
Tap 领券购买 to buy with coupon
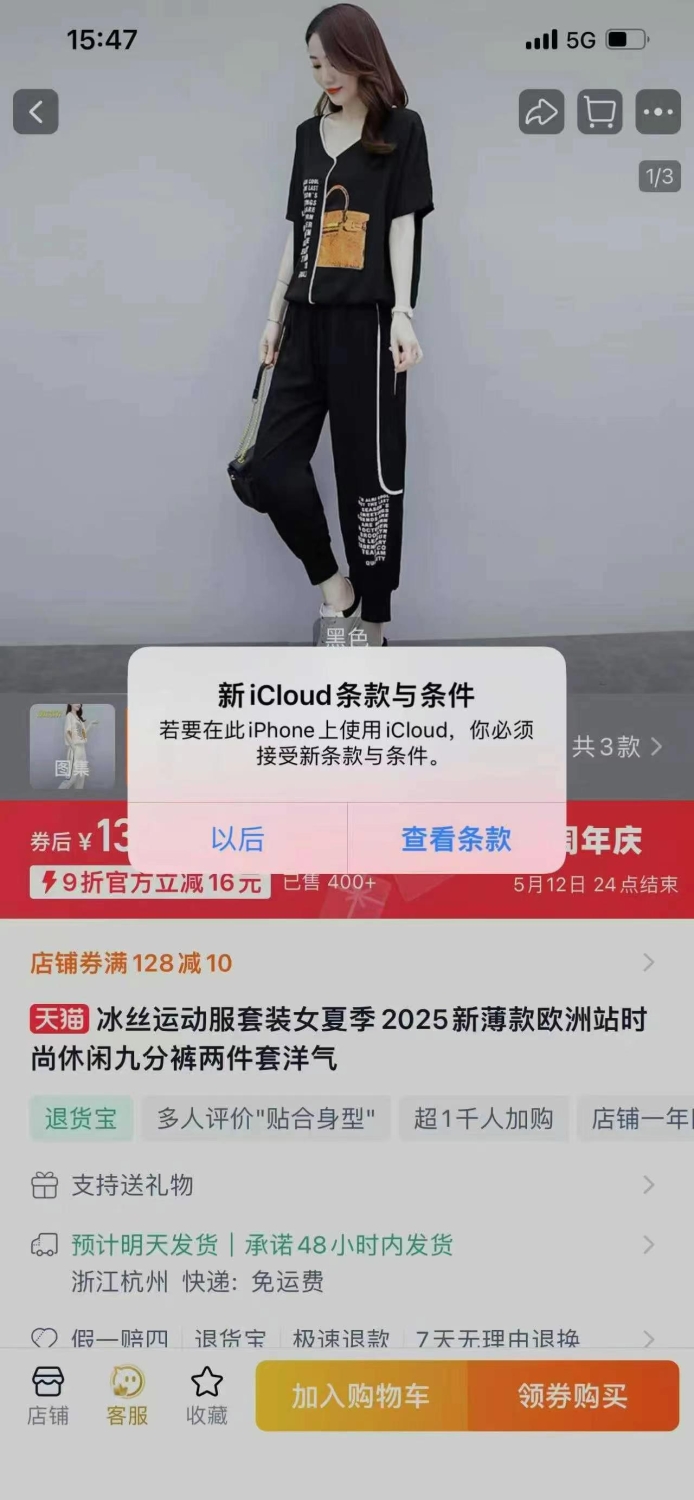click(x=573, y=1396)
